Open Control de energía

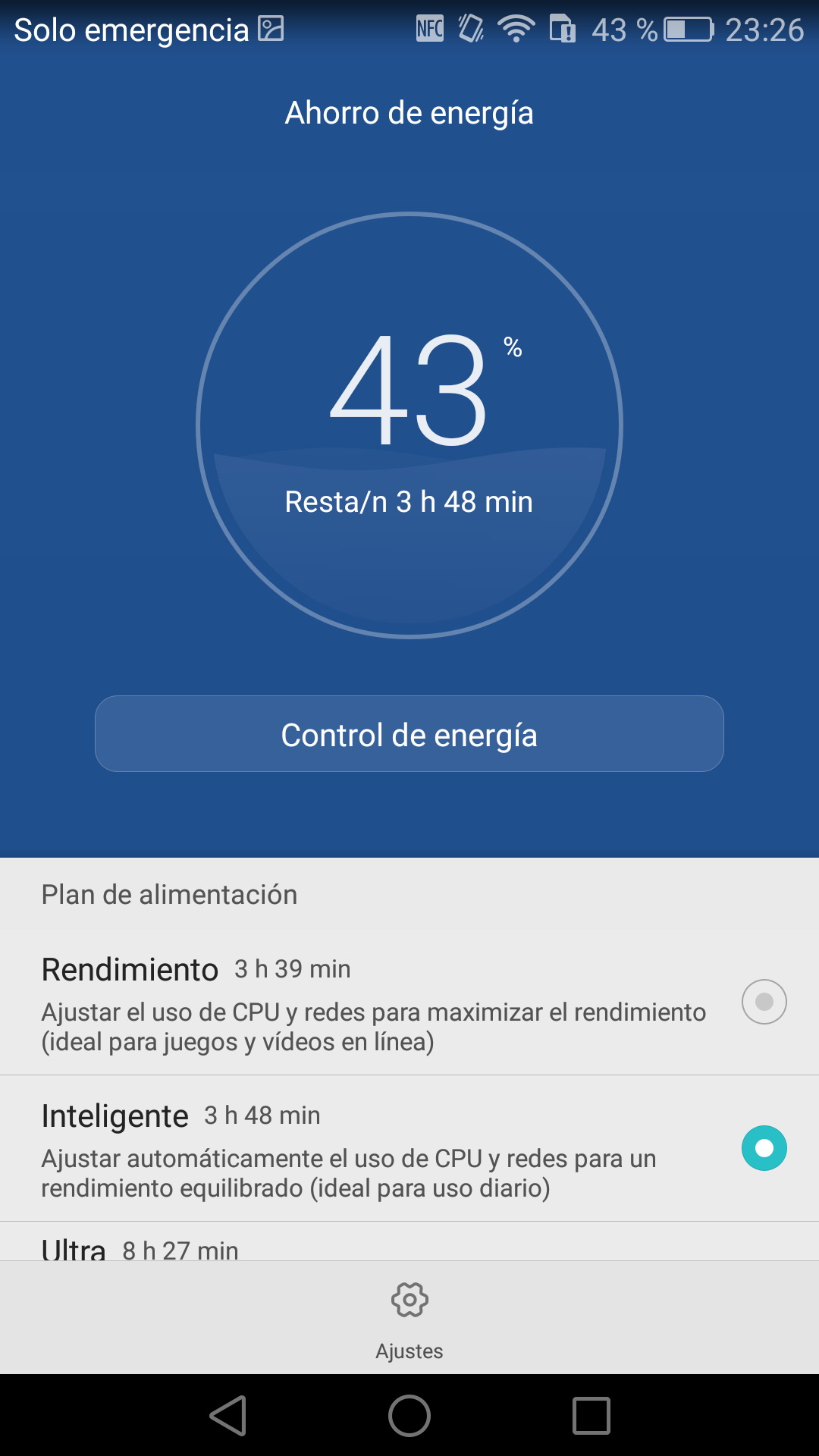(409, 734)
